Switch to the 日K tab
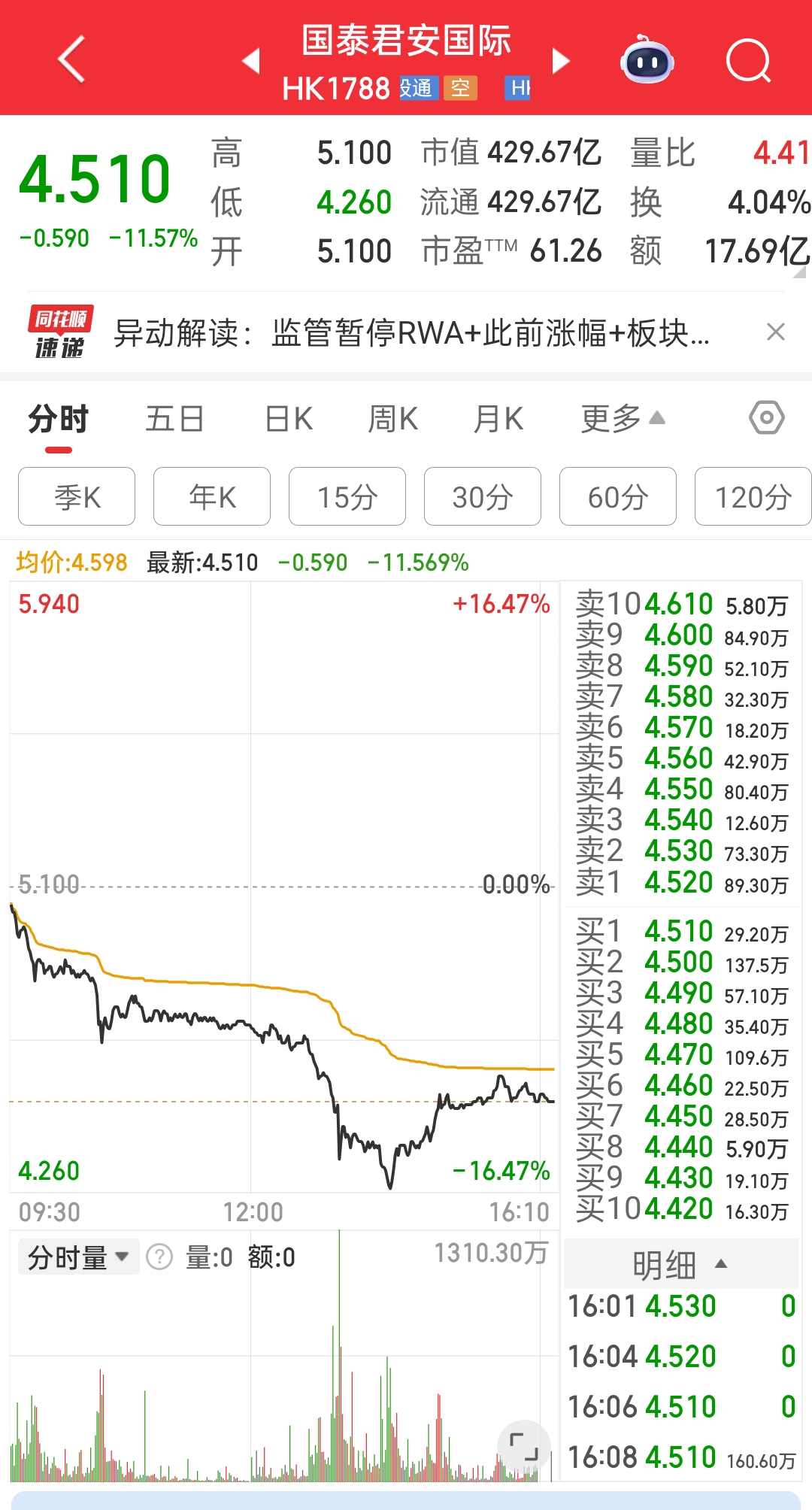812x1510 pixels. (x=286, y=419)
